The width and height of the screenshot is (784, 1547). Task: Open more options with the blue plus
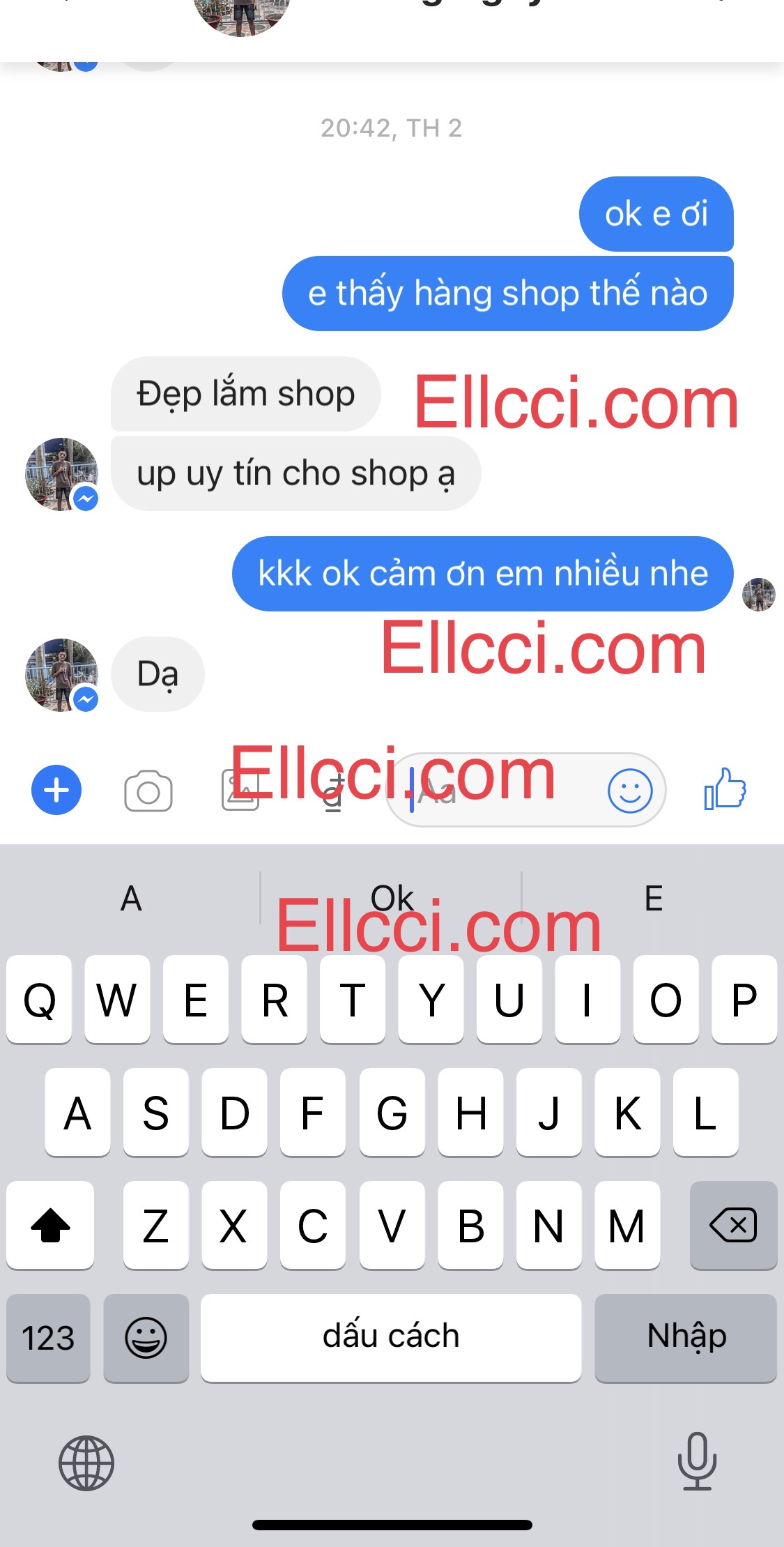[56, 791]
